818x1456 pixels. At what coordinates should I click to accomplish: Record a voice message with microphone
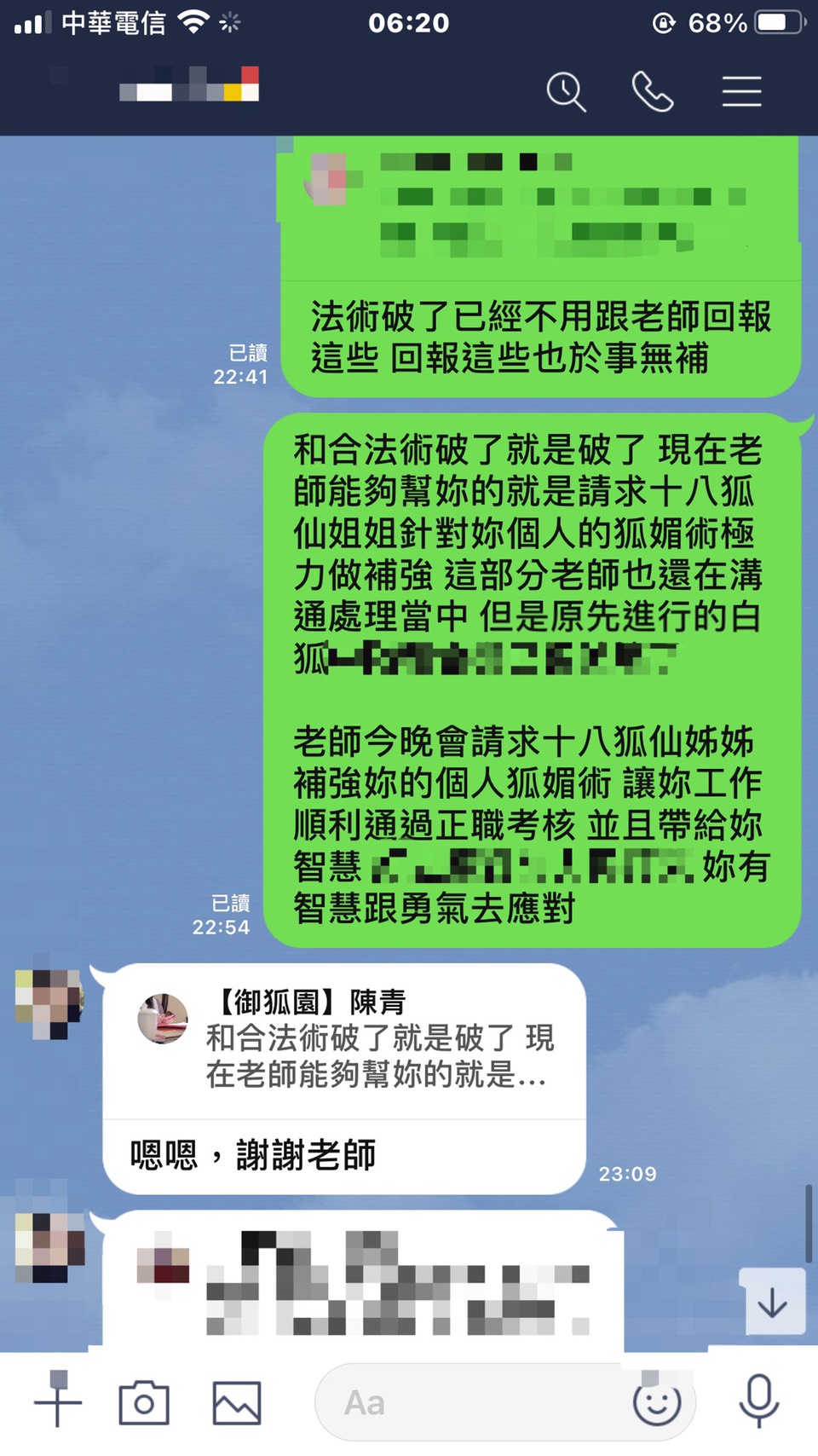point(758,1401)
